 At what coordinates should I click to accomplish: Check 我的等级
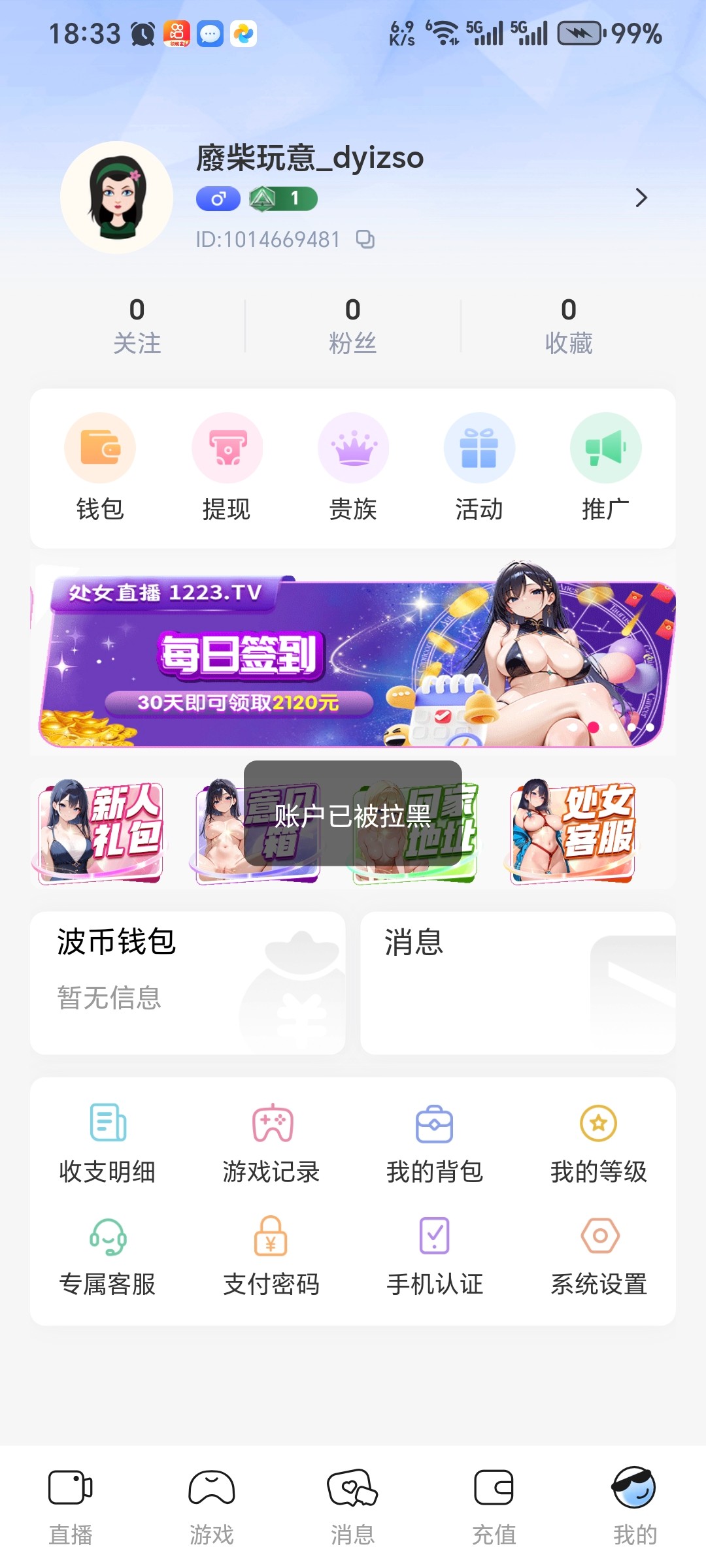coord(598,1143)
